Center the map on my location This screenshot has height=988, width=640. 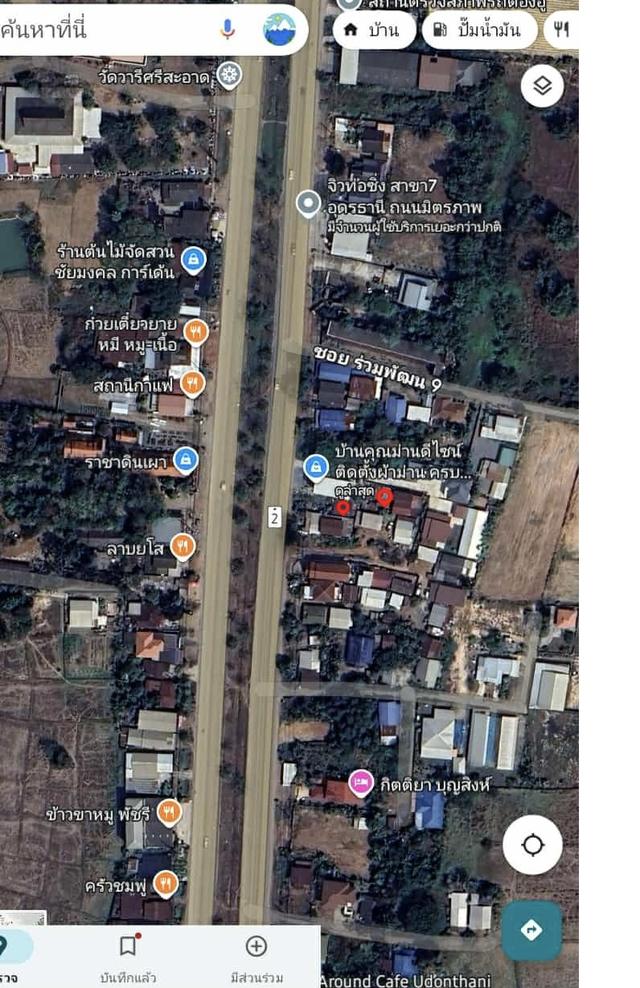point(532,845)
